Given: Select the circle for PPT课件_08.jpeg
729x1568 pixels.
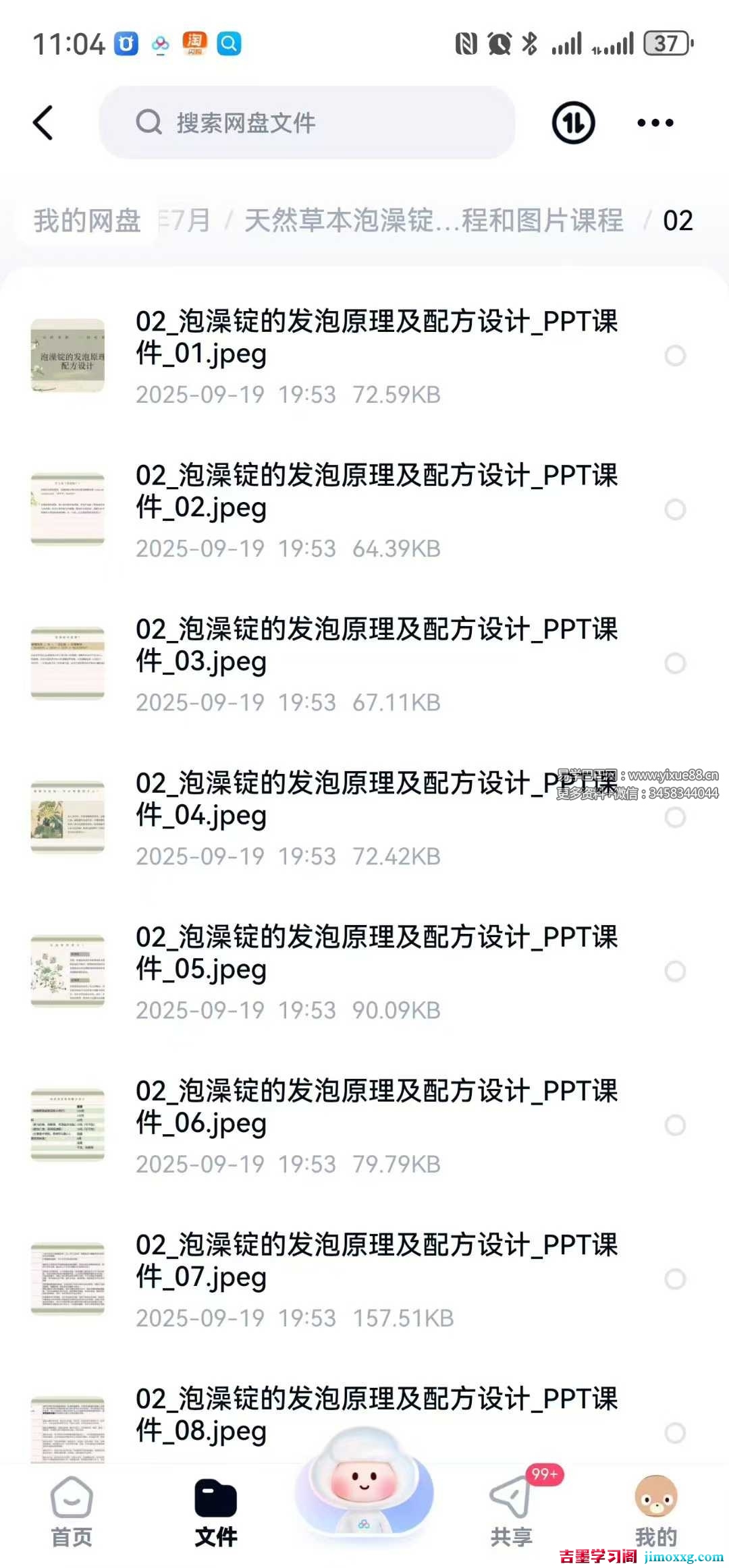Looking at the screenshot, I should (x=675, y=1432).
